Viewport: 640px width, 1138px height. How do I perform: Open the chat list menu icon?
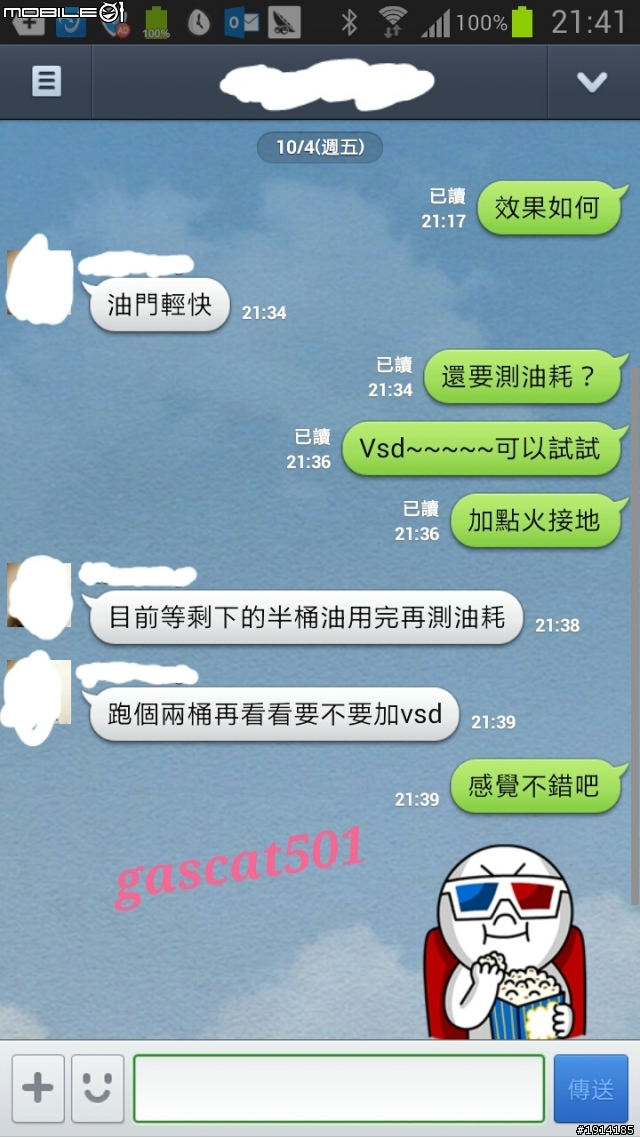pos(46,82)
